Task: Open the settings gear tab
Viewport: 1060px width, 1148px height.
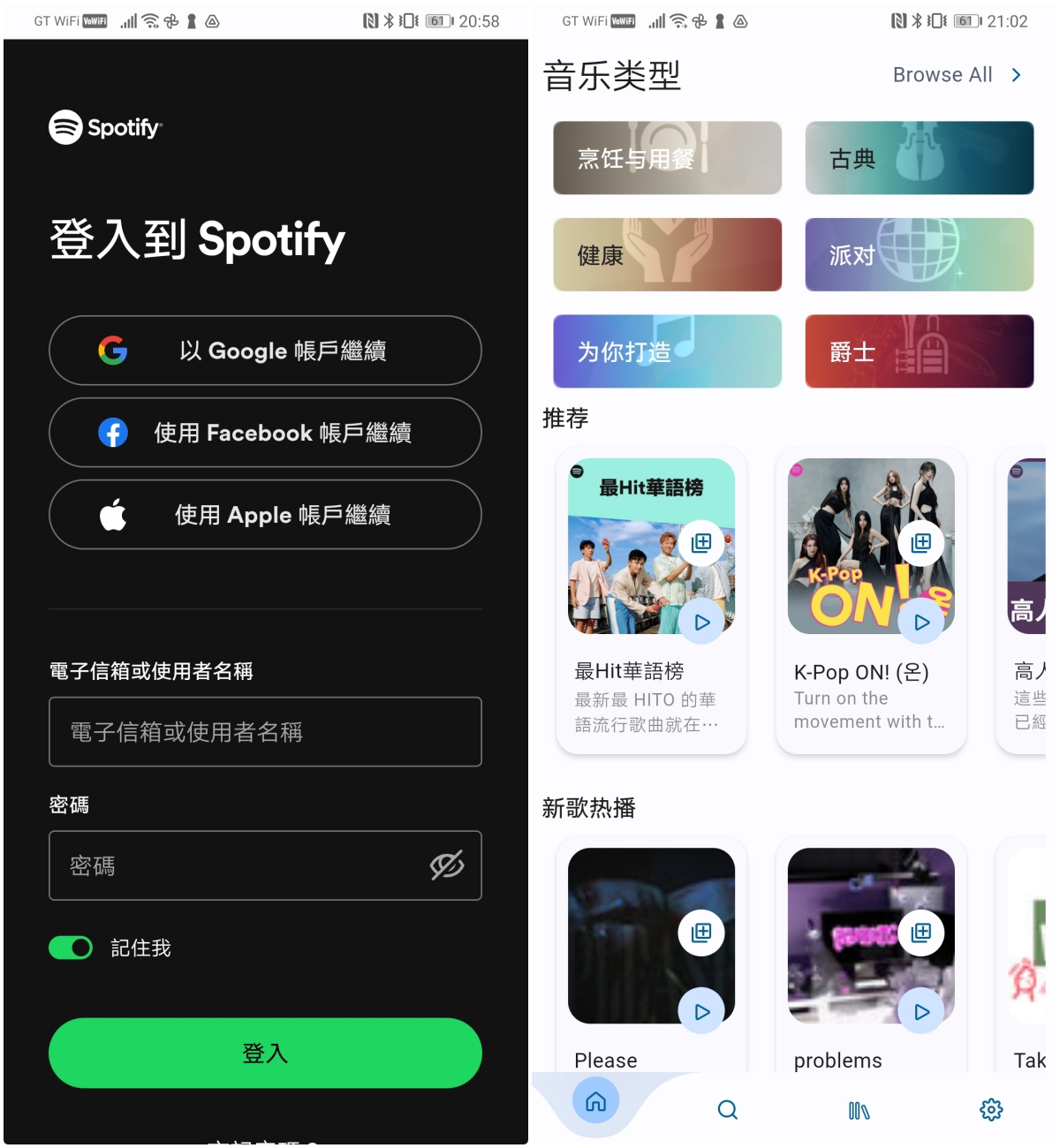Action: tap(991, 1110)
